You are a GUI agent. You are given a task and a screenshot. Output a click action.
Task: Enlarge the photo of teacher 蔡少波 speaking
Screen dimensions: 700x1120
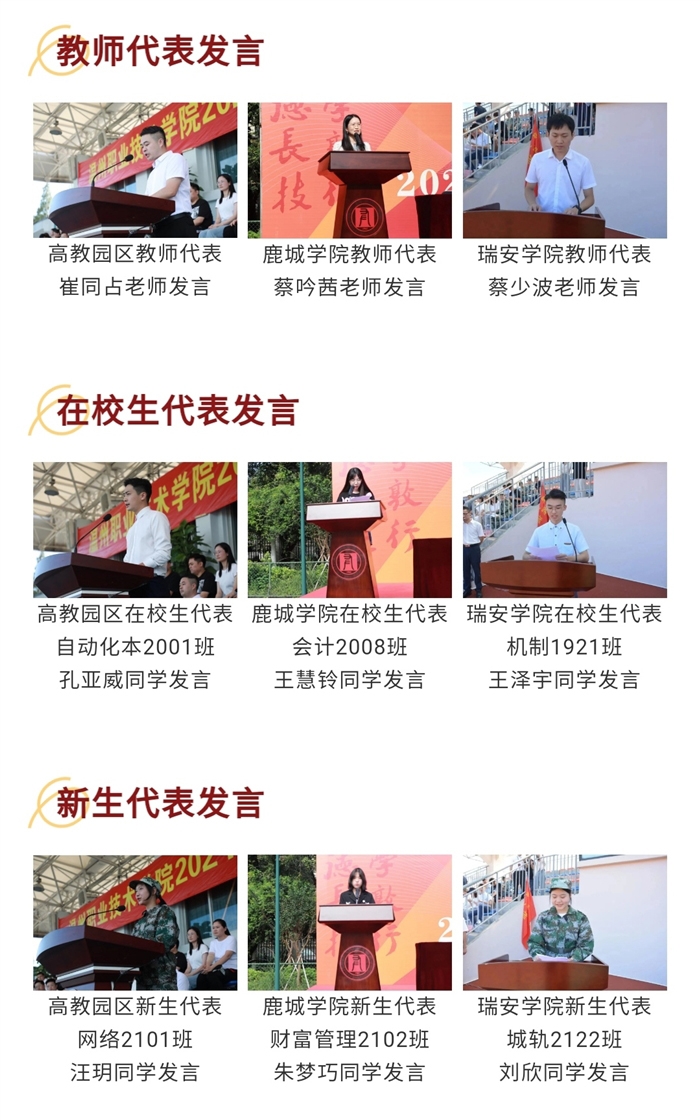pyautogui.click(x=564, y=170)
